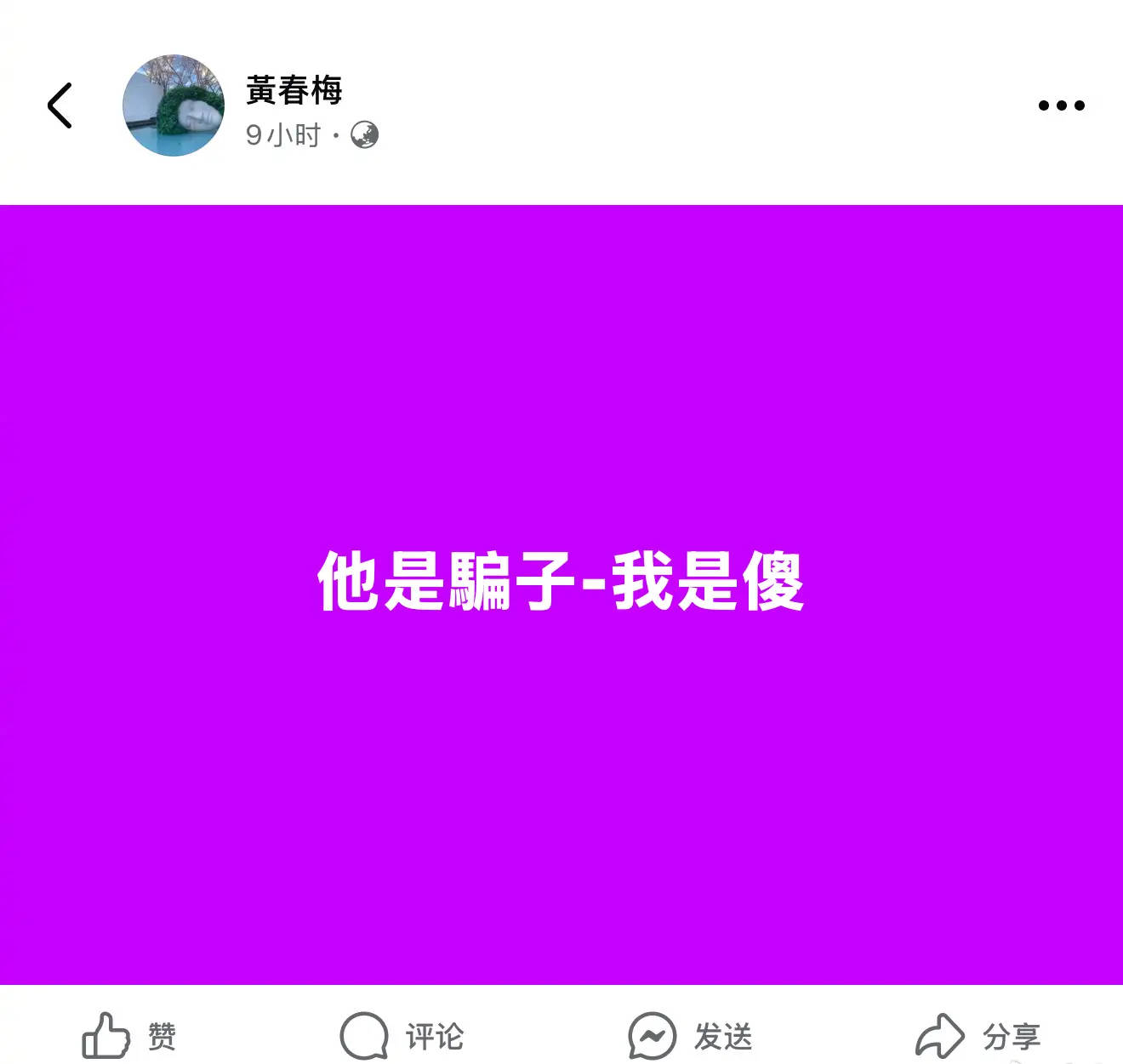
Task: Like this post with 赞
Action: pyautogui.click(x=129, y=1036)
